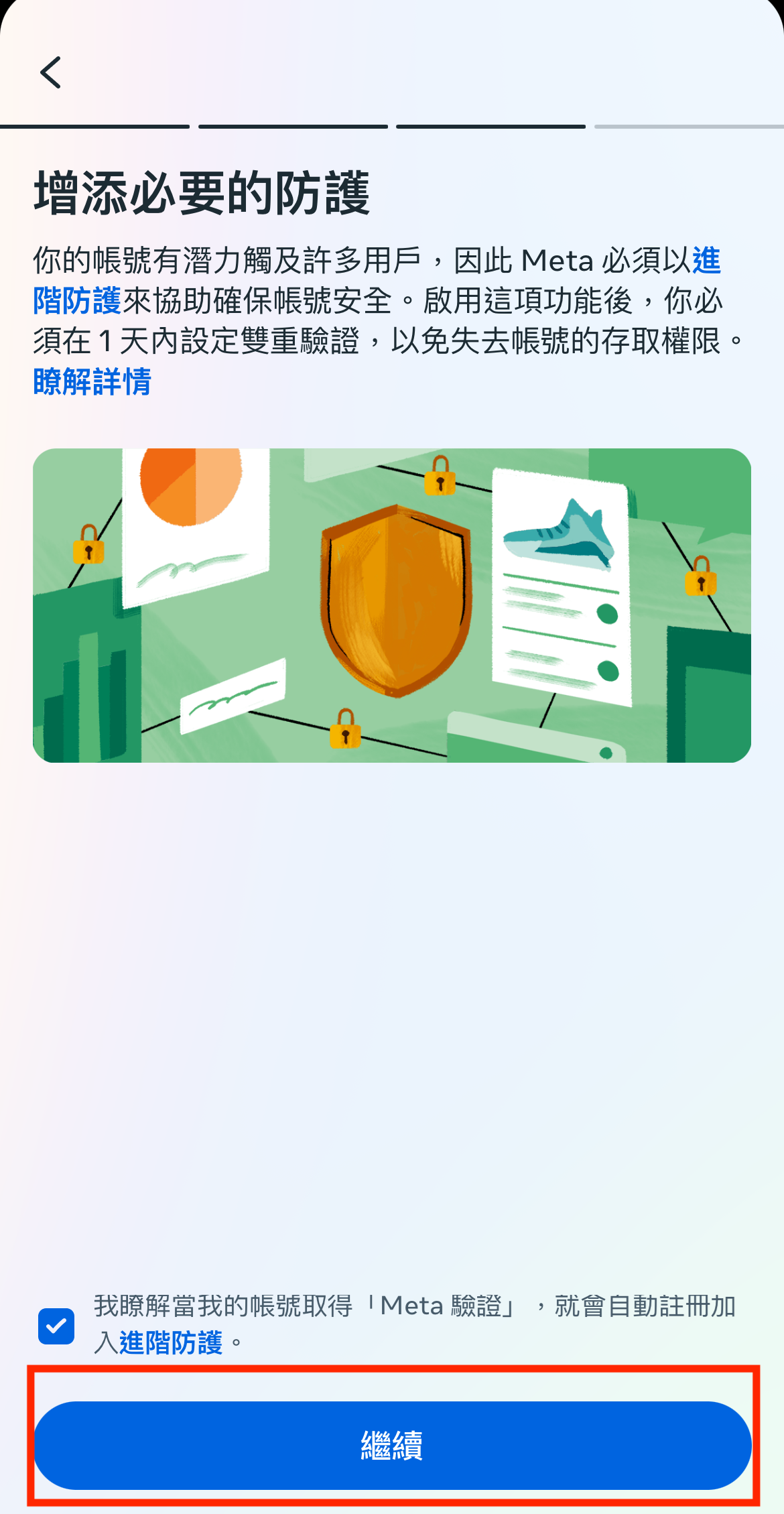Tap the 增添必要的防護 heading
Image resolution: width=784 pixels, height=1514 pixels.
(204, 191)
